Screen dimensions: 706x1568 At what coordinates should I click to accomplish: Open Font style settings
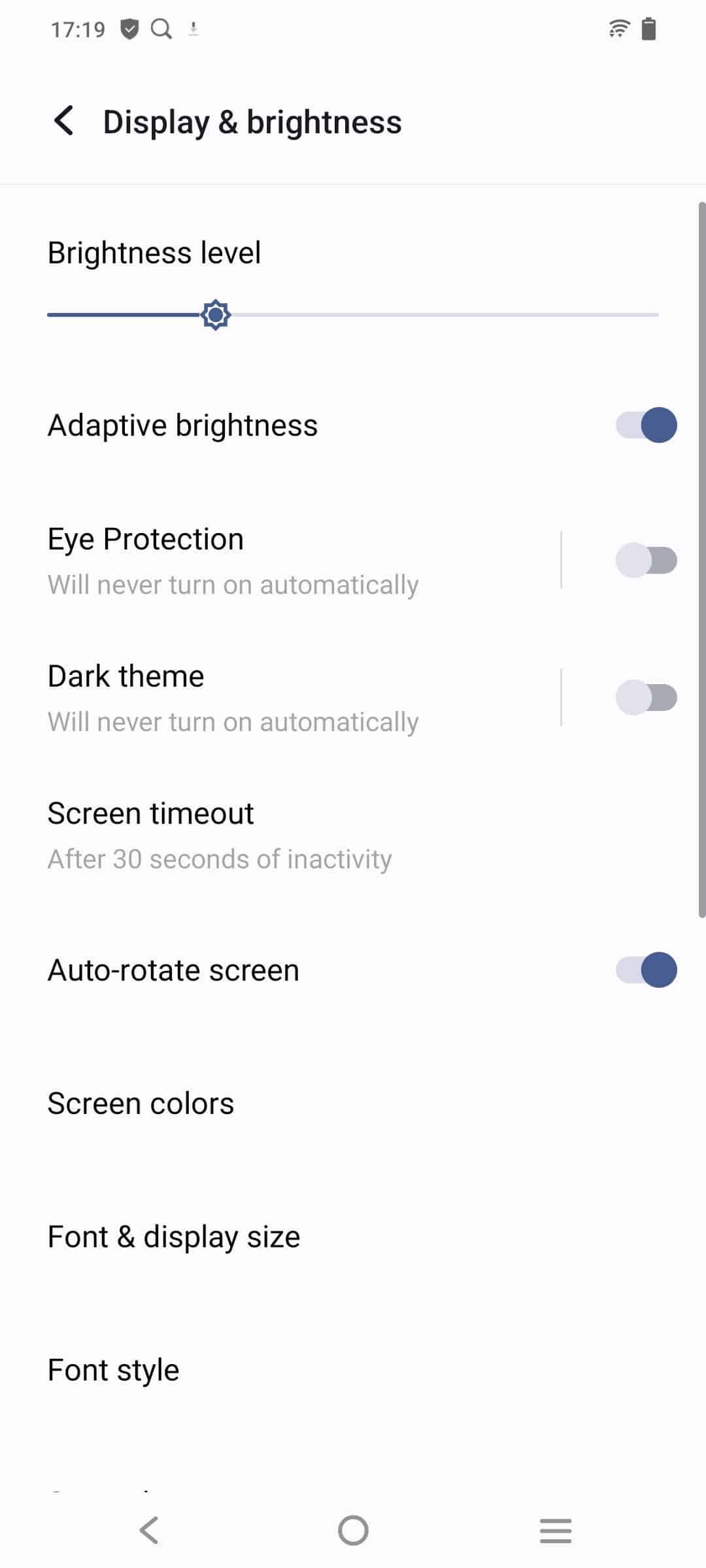pos(353,1370)
